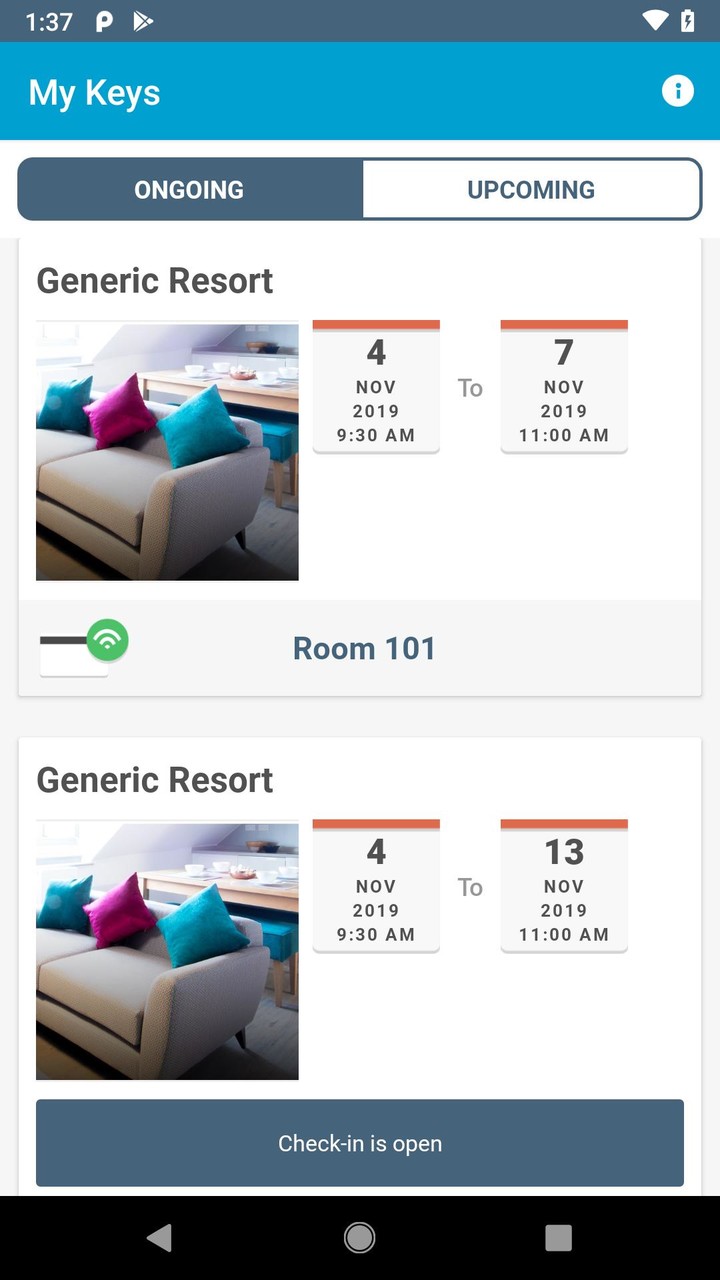Tap the green wireless key icon for Room 101

[105, 641]
